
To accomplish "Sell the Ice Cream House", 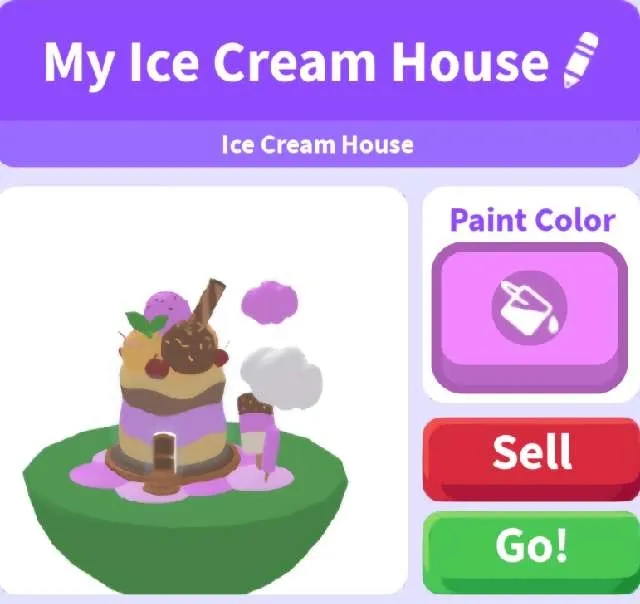I will coord(531,455).
